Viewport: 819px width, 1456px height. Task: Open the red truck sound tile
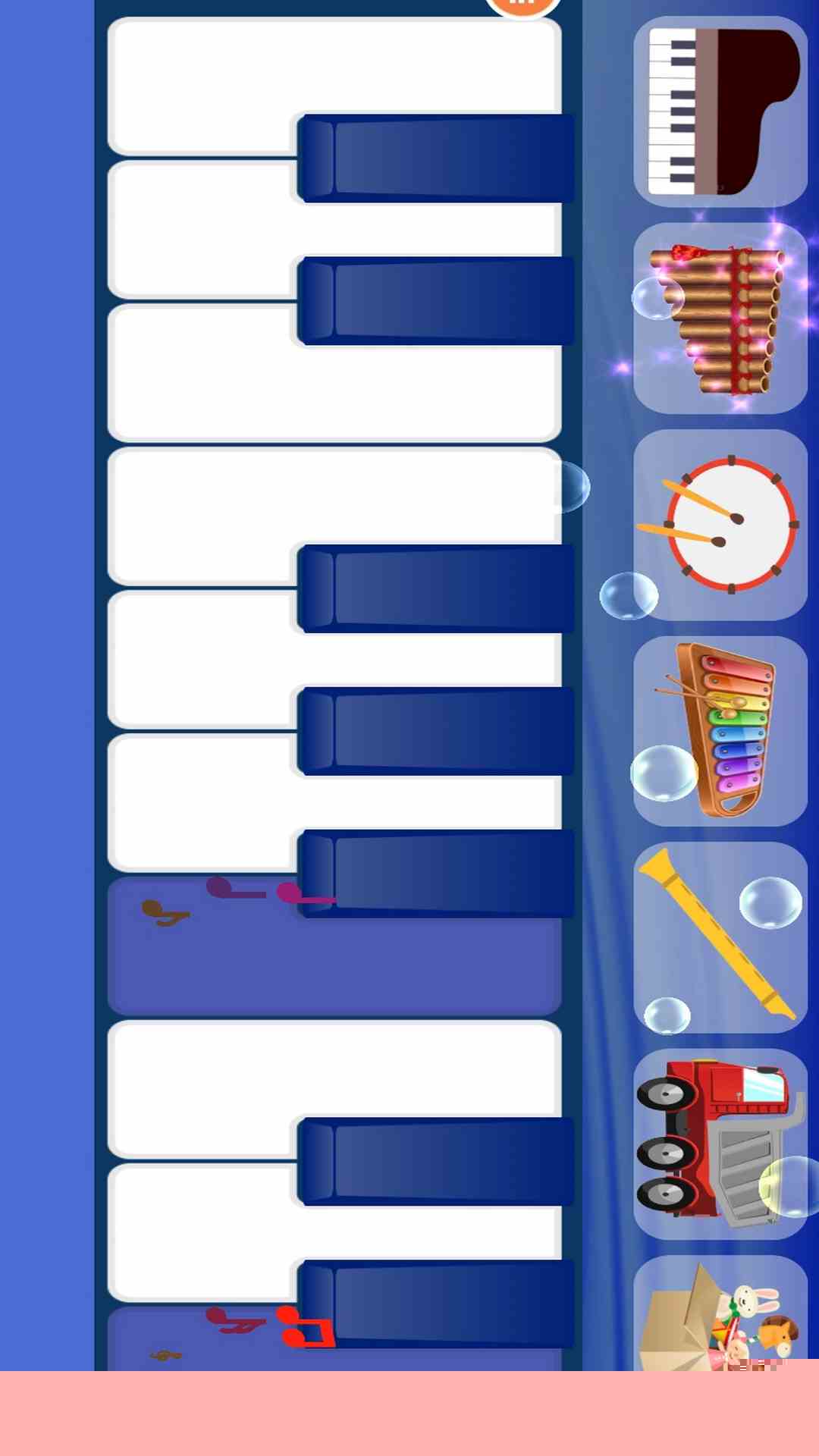(x=720, y=1144)
